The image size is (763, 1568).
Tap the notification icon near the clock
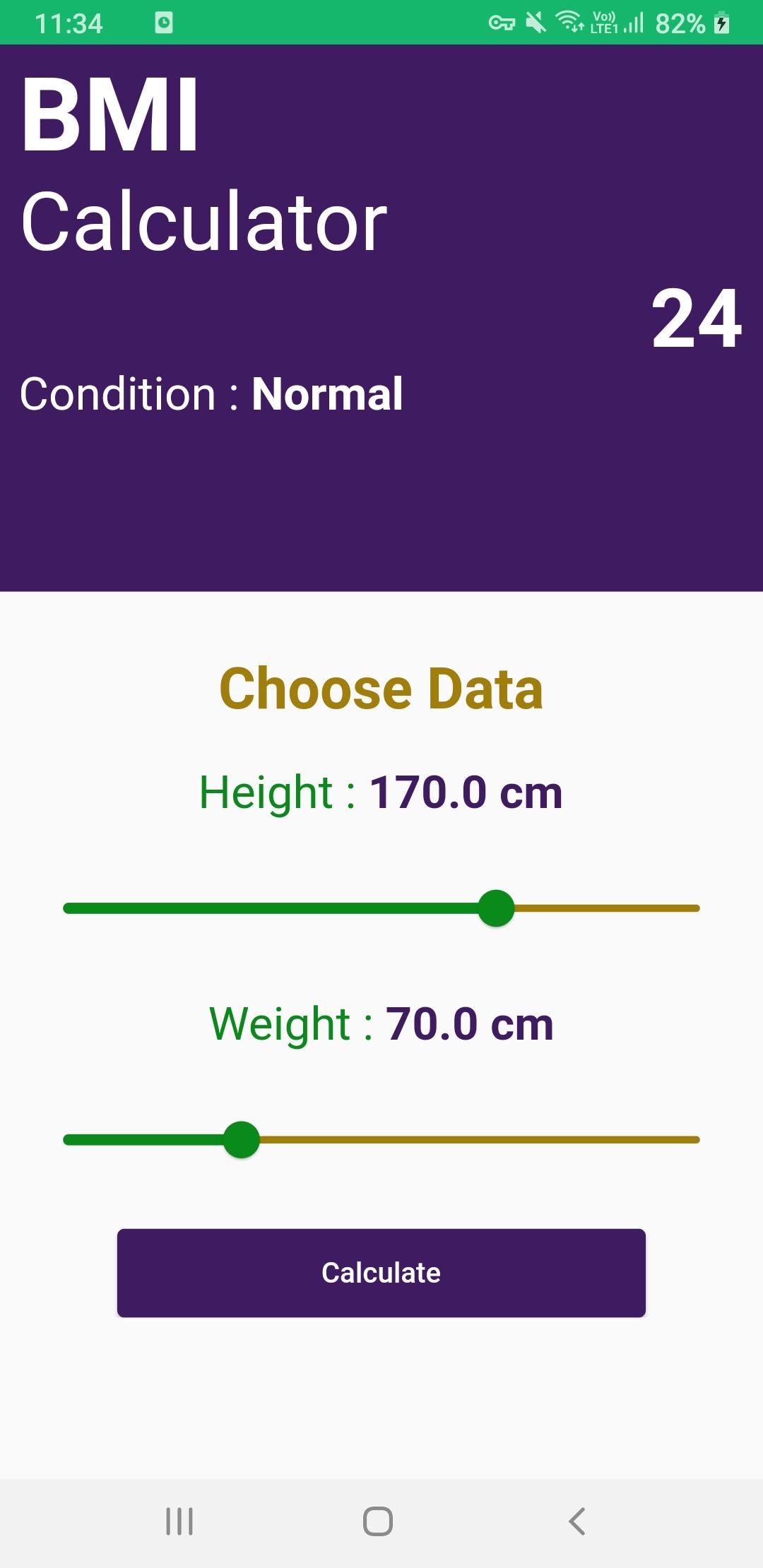pos(164,23)
